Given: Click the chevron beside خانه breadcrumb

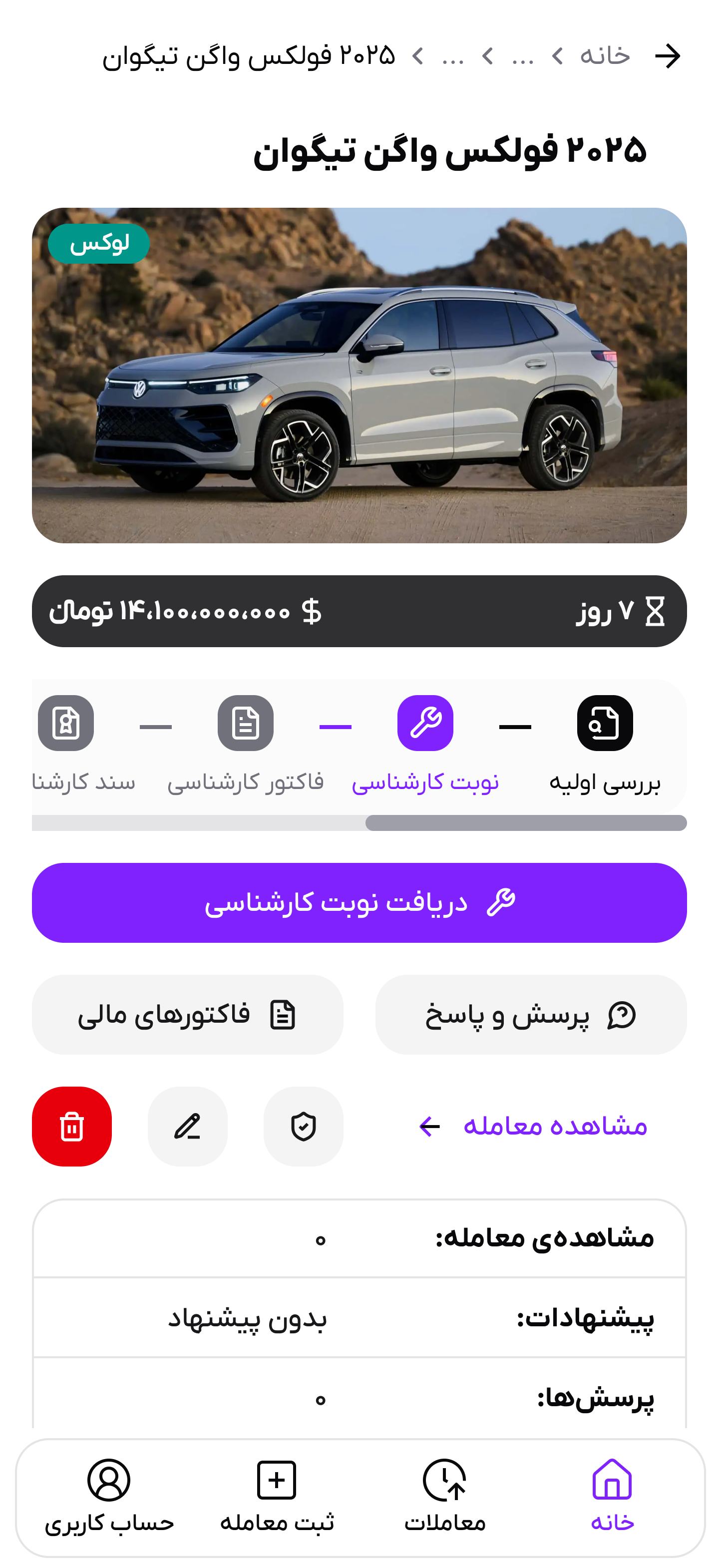Looking at the screenshot, I should [x=557, y=56].
